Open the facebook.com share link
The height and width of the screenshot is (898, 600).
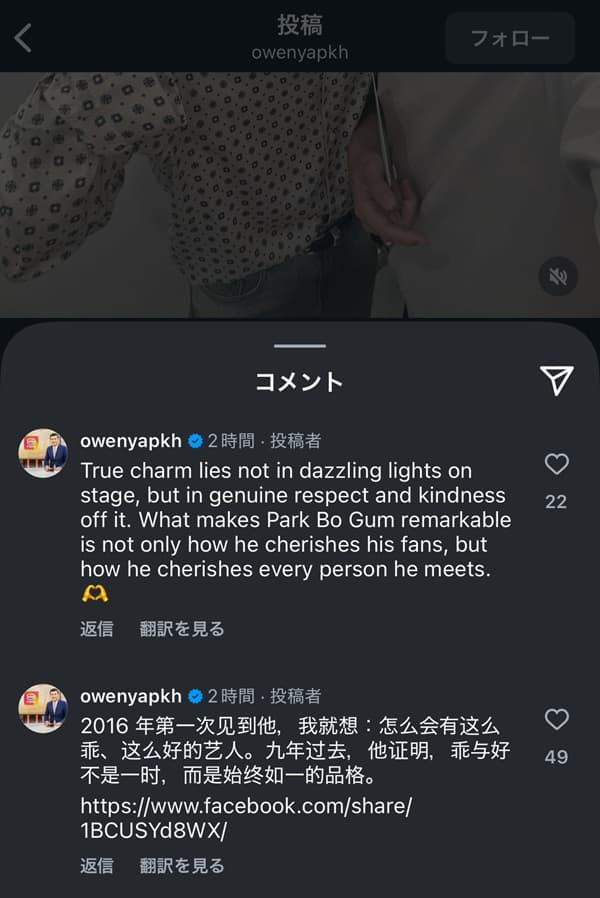click(x=246, y=817)
